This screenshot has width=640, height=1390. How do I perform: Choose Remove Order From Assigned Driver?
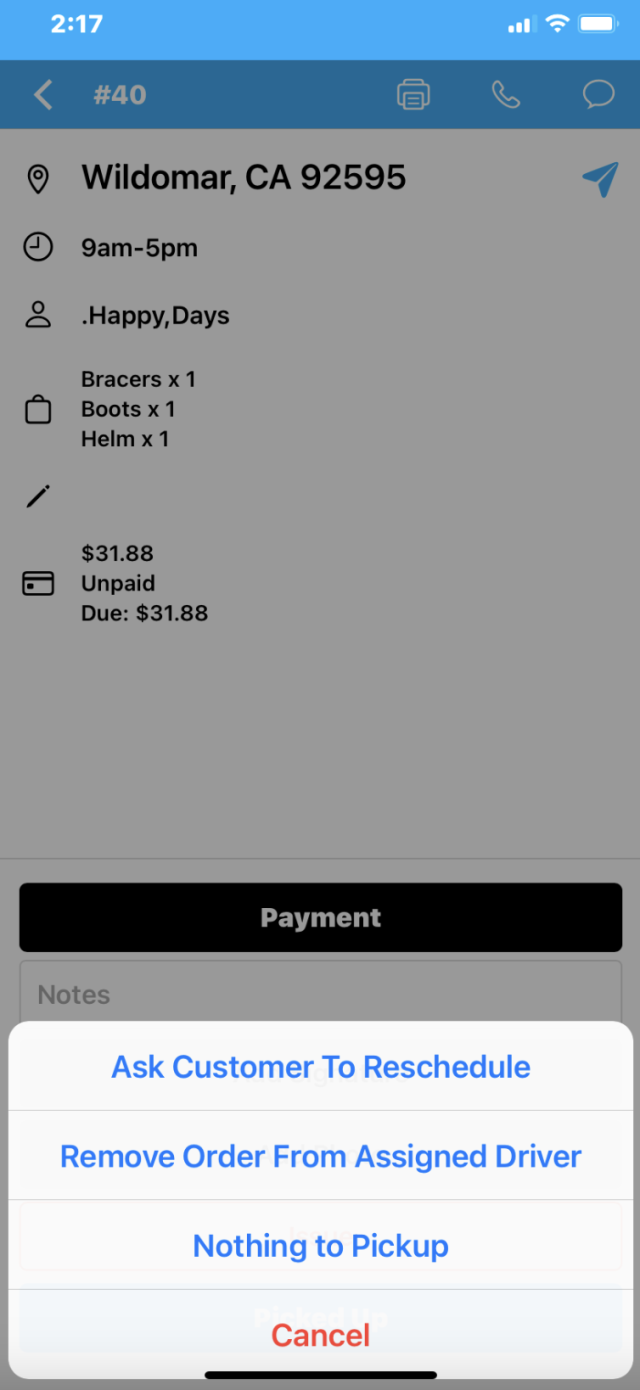click(320, 1156)
